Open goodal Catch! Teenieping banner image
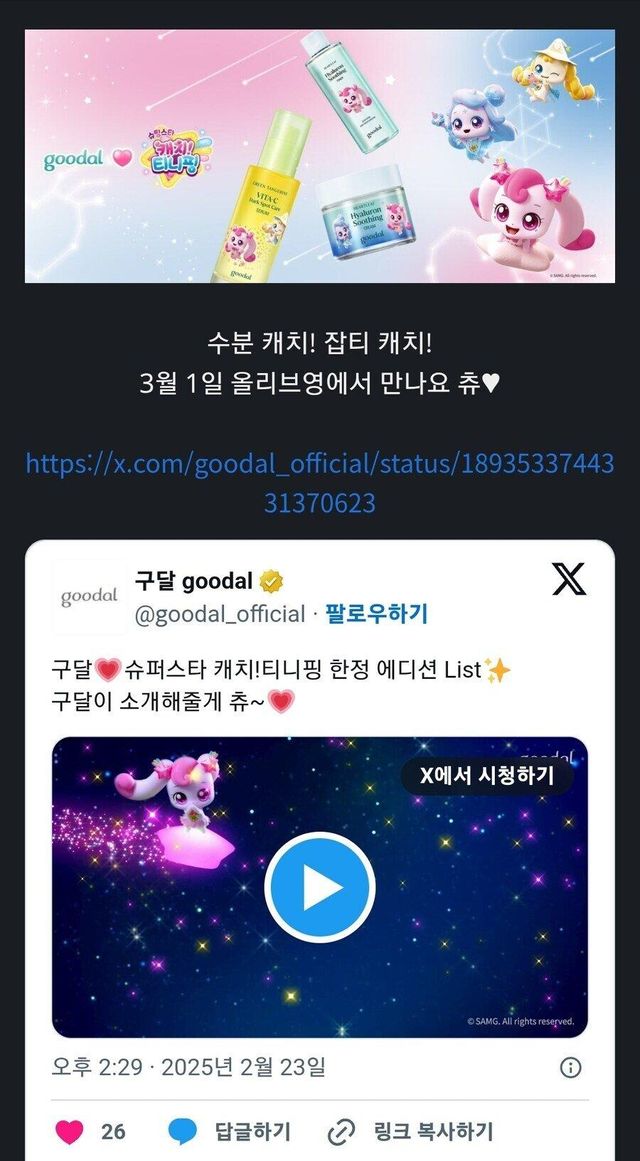640x1161 pixels. [320, 156]
